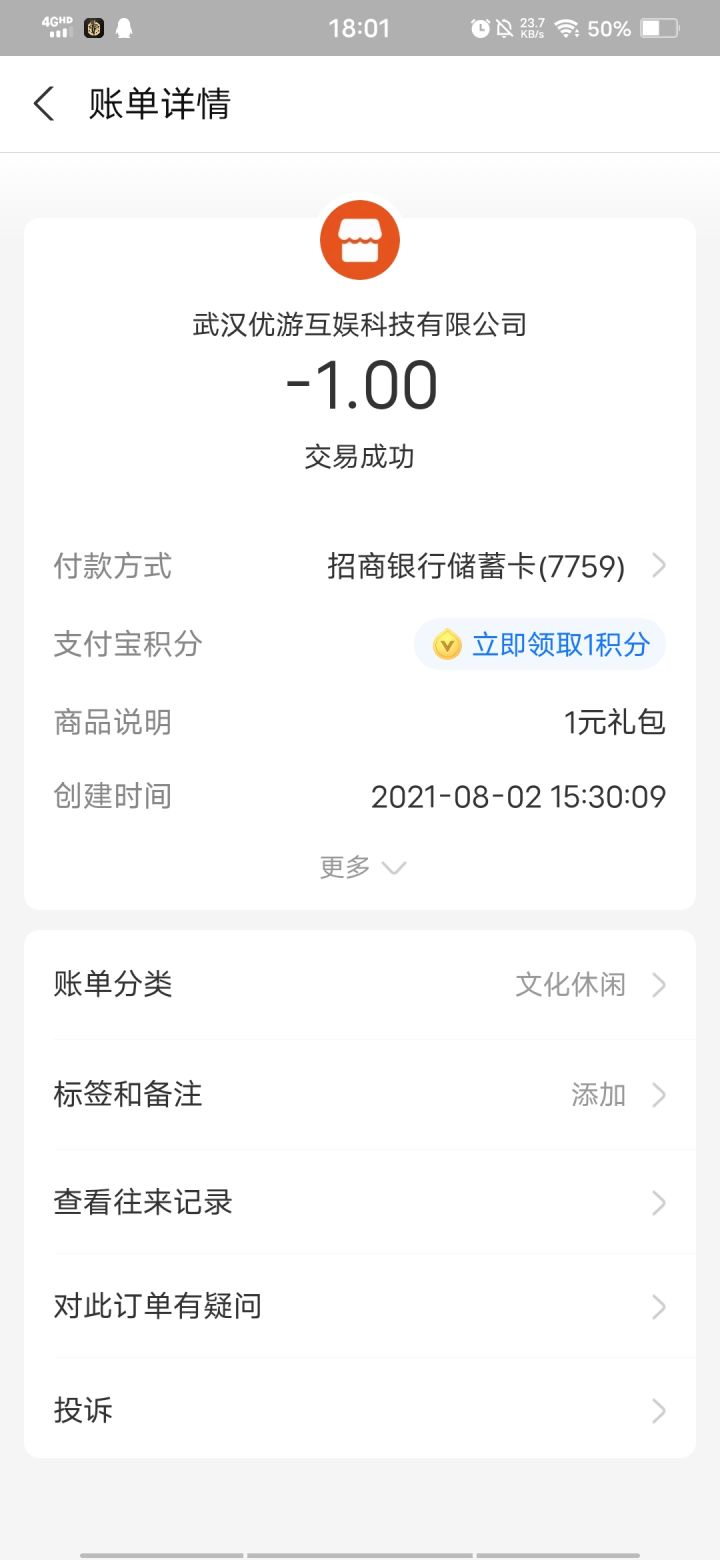
Task: Open 查看往来记录 transaction history
Action: coord(360,1202)
